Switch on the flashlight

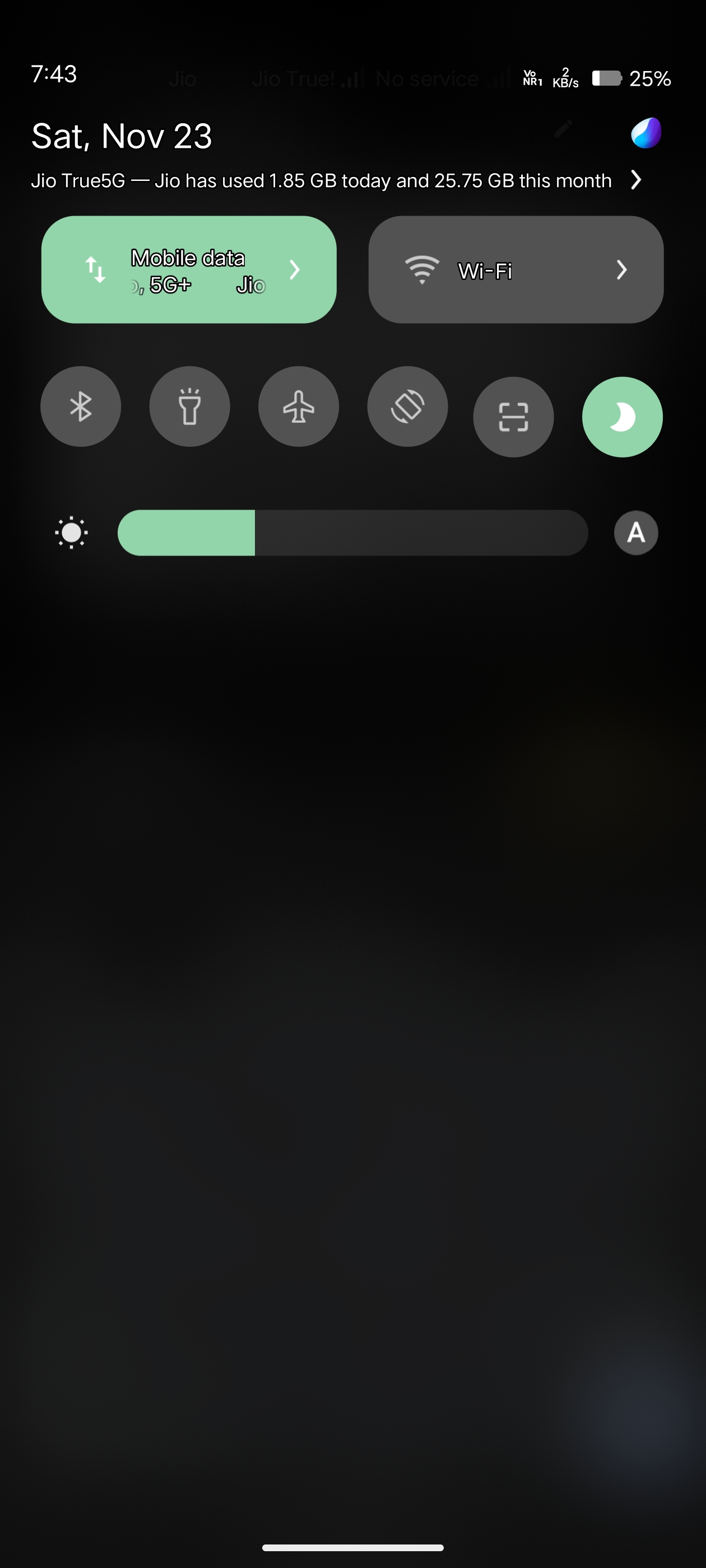[x=189, y=407]
